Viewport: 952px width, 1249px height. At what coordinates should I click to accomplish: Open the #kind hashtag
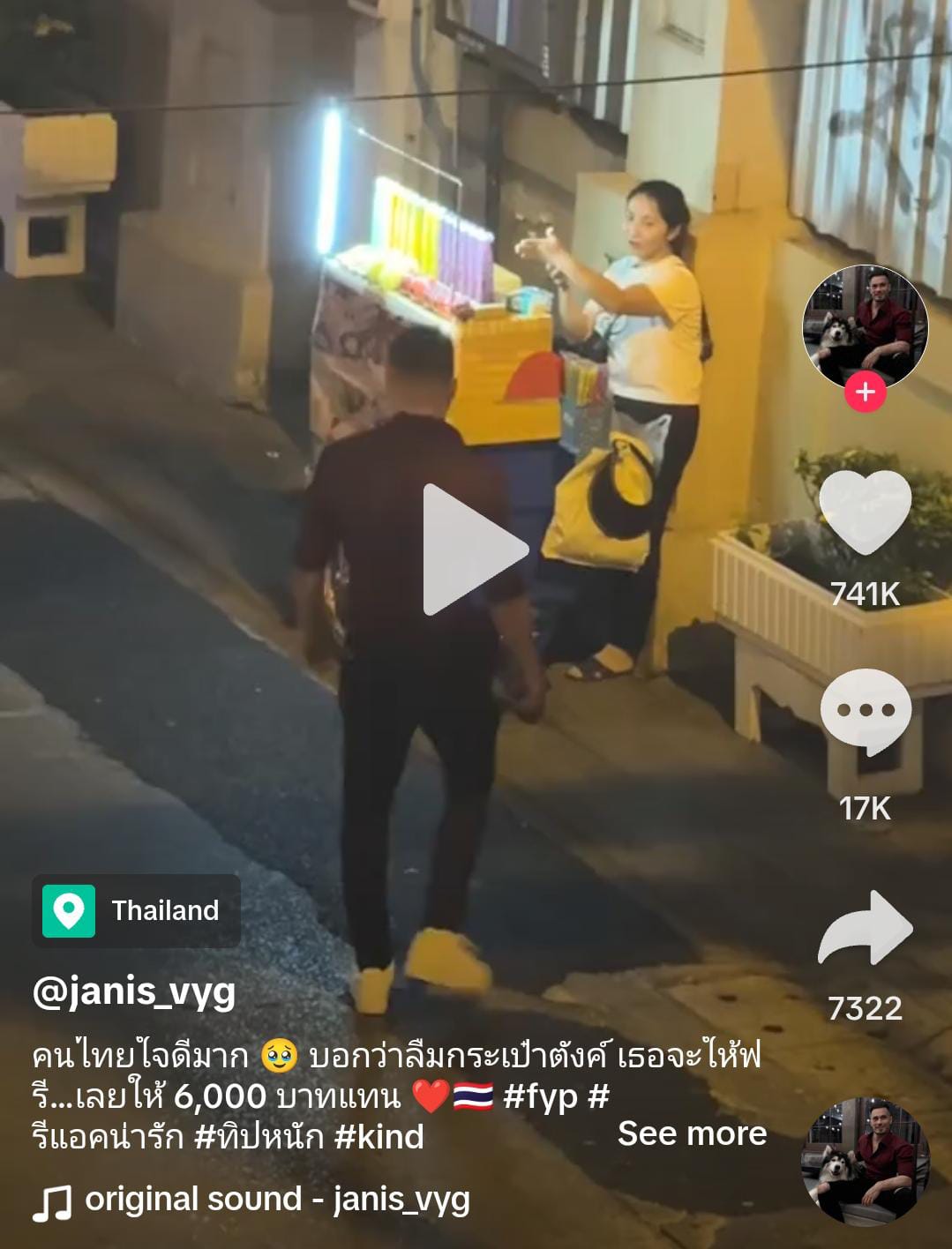click(x=379, y=1137)
